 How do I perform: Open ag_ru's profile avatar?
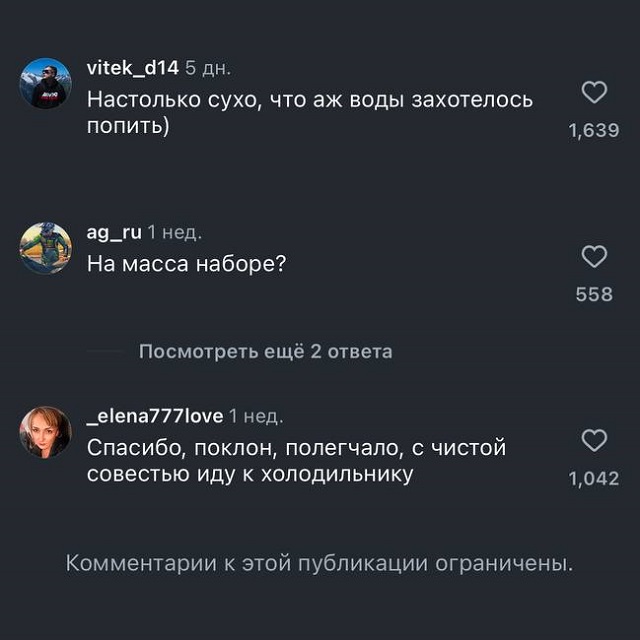(46, 248)
